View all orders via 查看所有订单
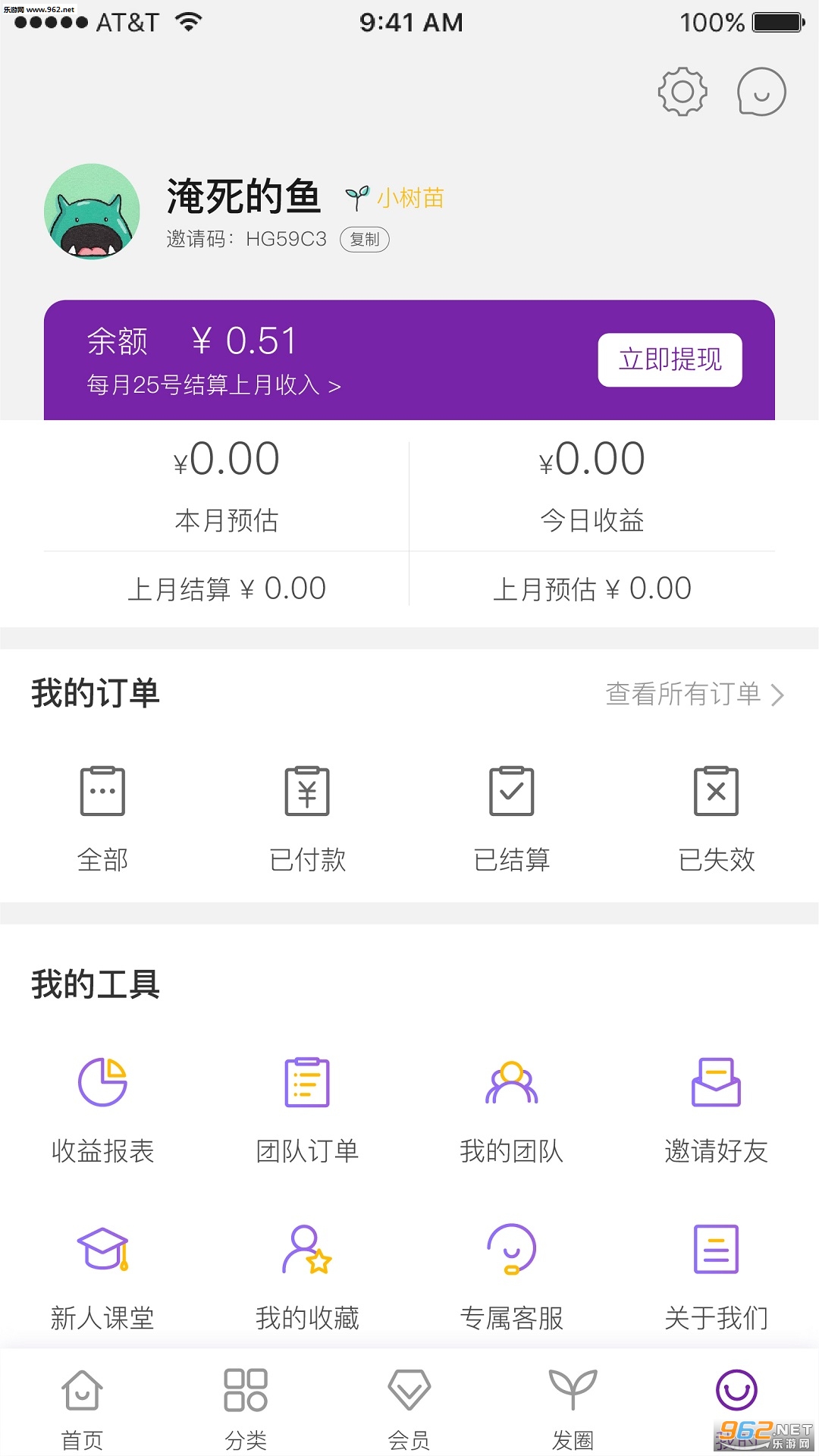 pos(694,694)
